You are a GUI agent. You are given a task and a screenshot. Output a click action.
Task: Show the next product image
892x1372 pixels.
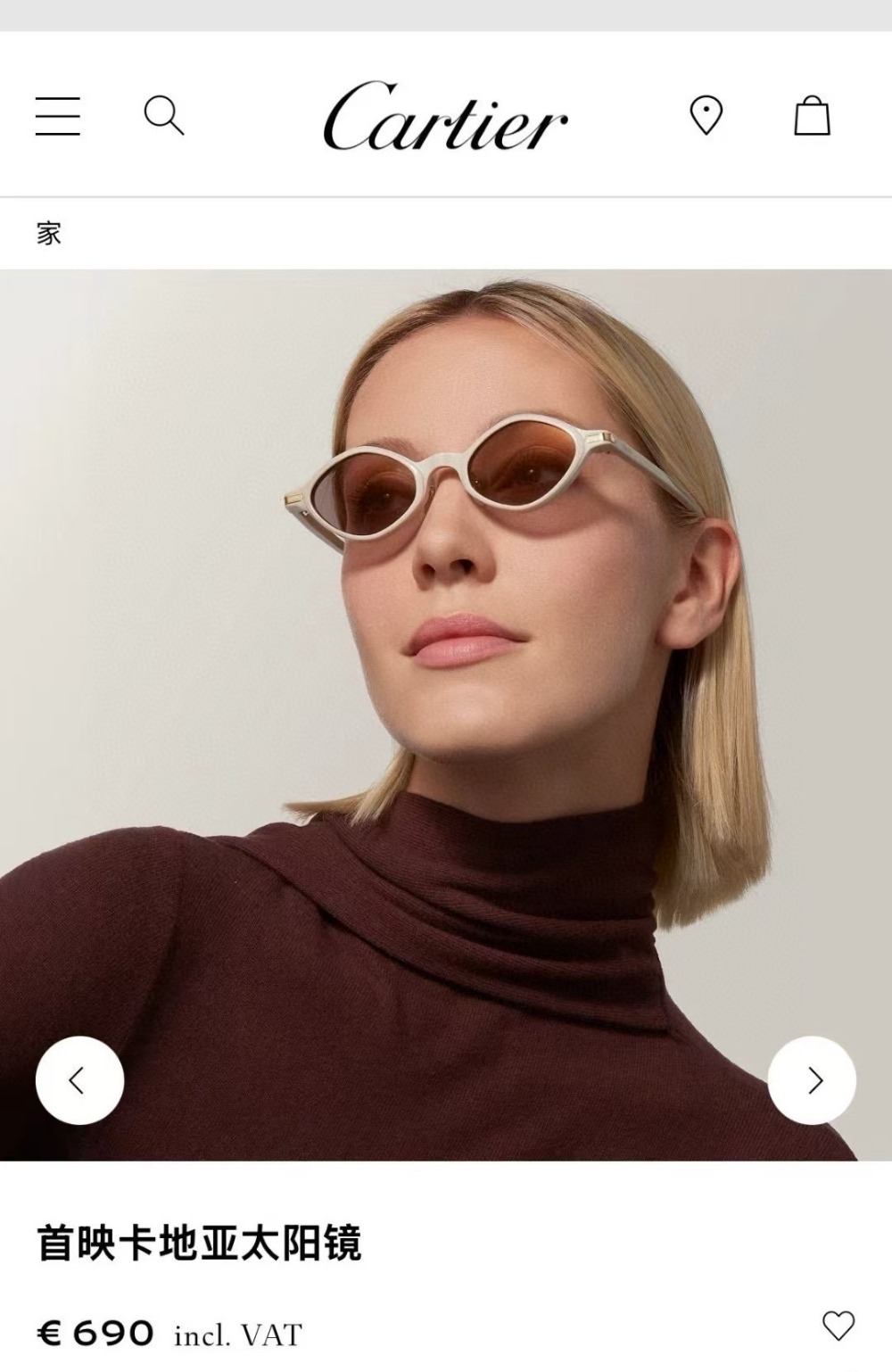(812, 1080)
